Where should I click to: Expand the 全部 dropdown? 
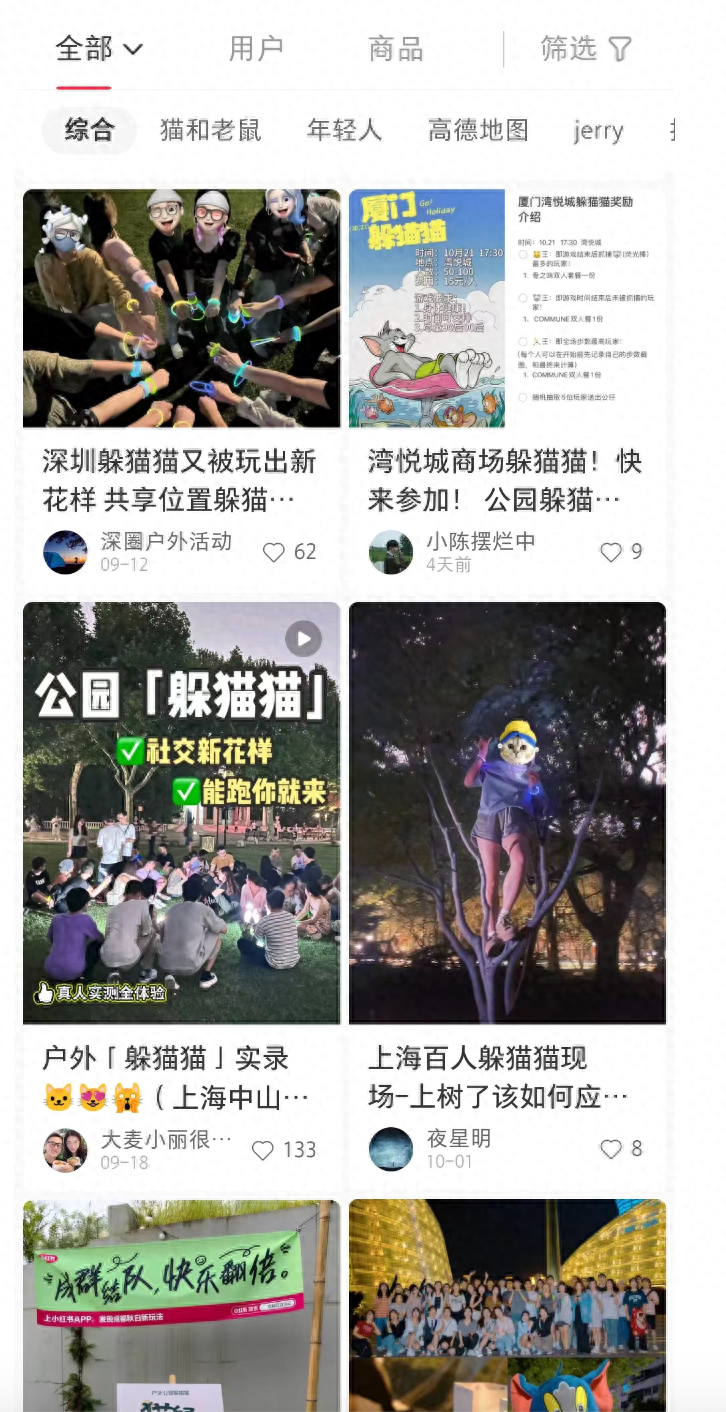point(99,48)
